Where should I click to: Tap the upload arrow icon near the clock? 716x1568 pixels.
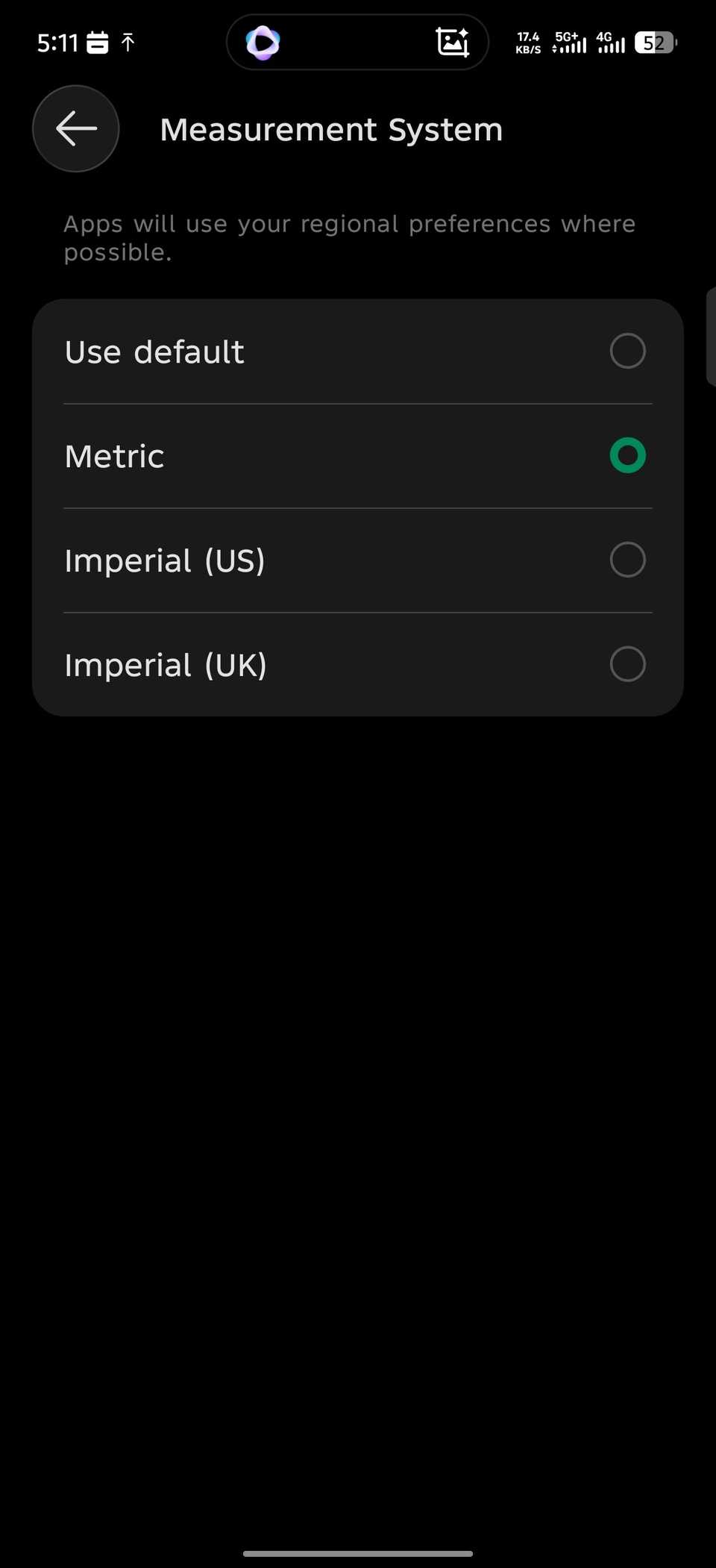[128, 43]
